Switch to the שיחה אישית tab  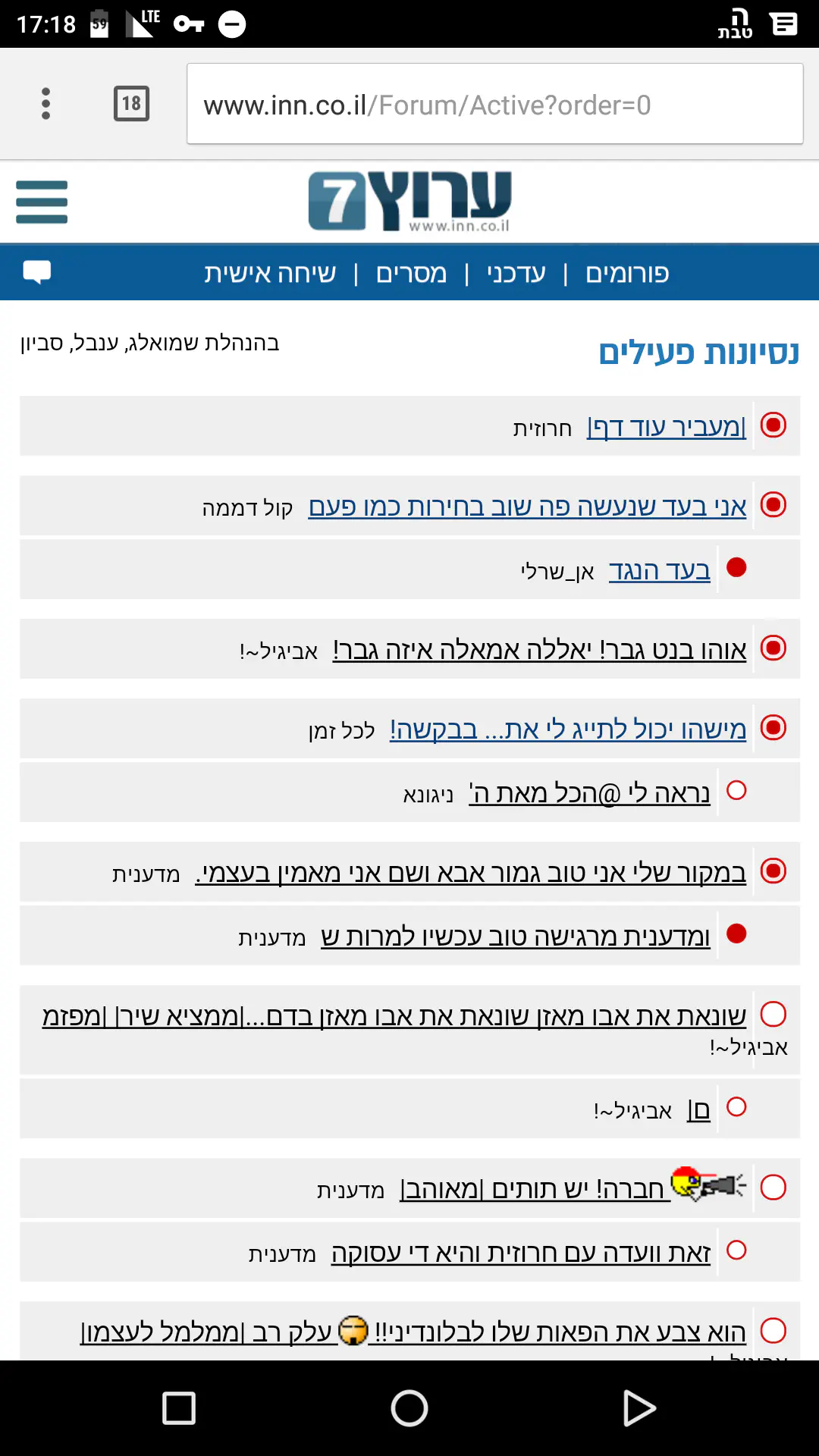(270, 273)
